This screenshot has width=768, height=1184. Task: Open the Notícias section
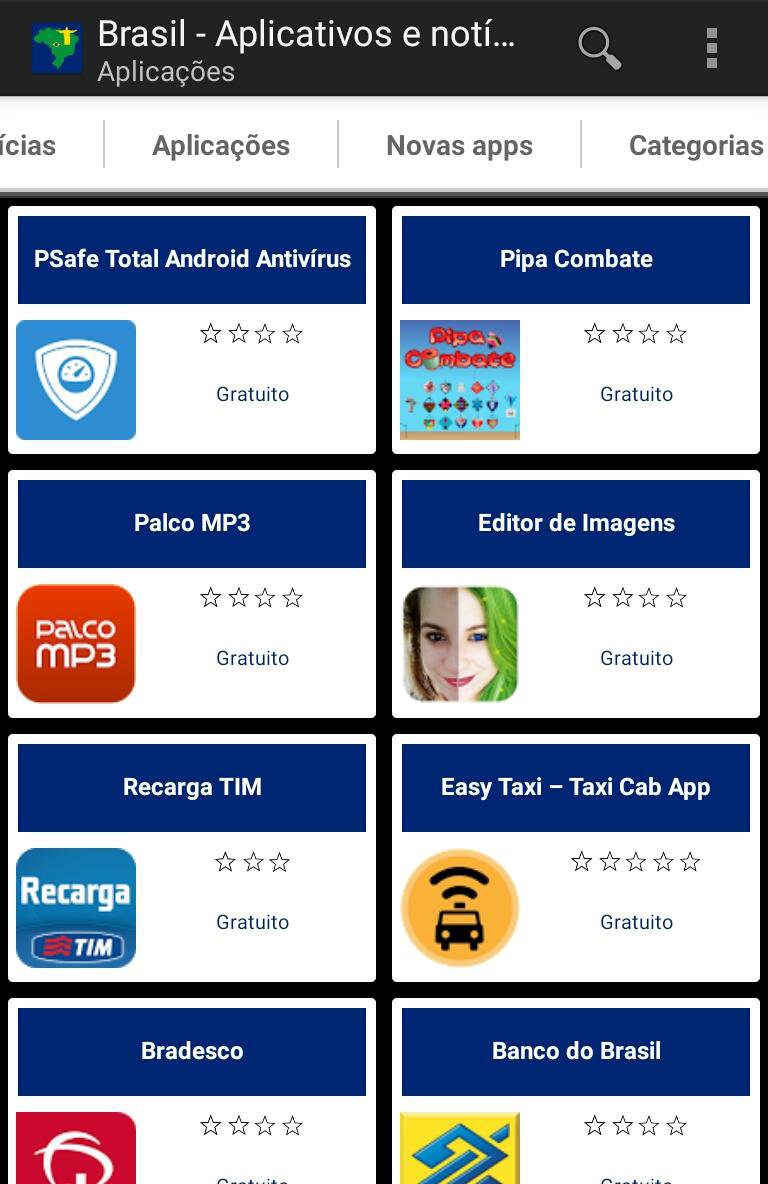click(x=28, y=145)
